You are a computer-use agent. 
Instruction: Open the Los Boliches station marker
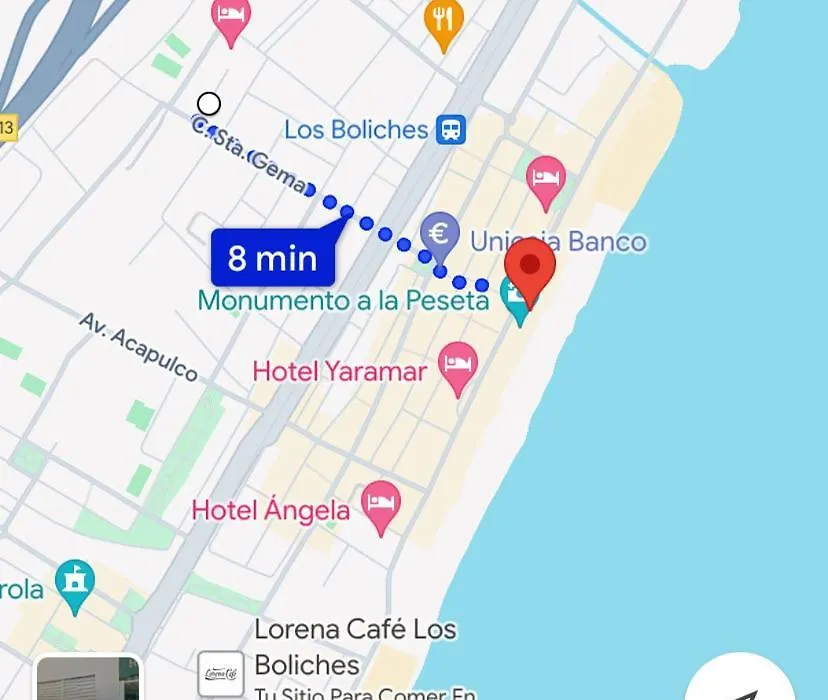click(451, 129)
